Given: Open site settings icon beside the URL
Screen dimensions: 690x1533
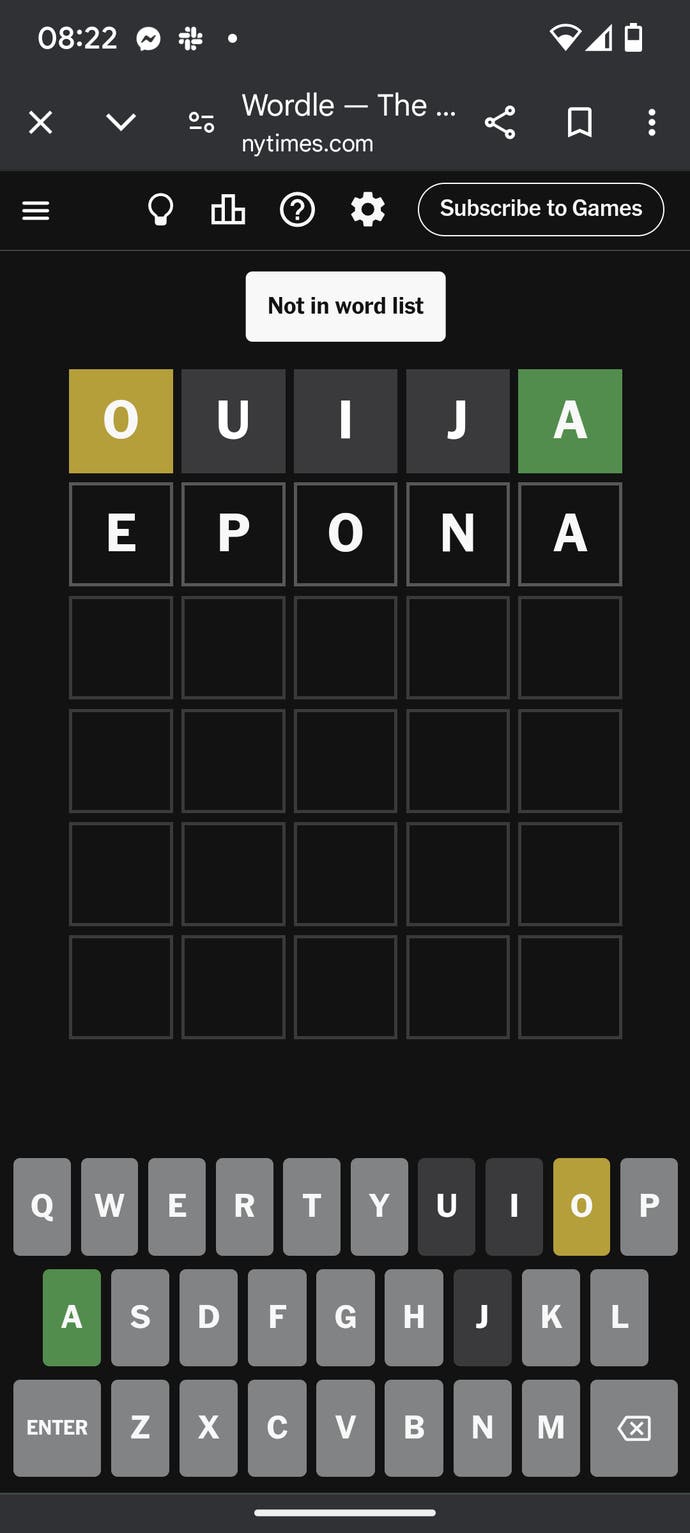Looking at the screenshot, I should (x=201, y=122).
